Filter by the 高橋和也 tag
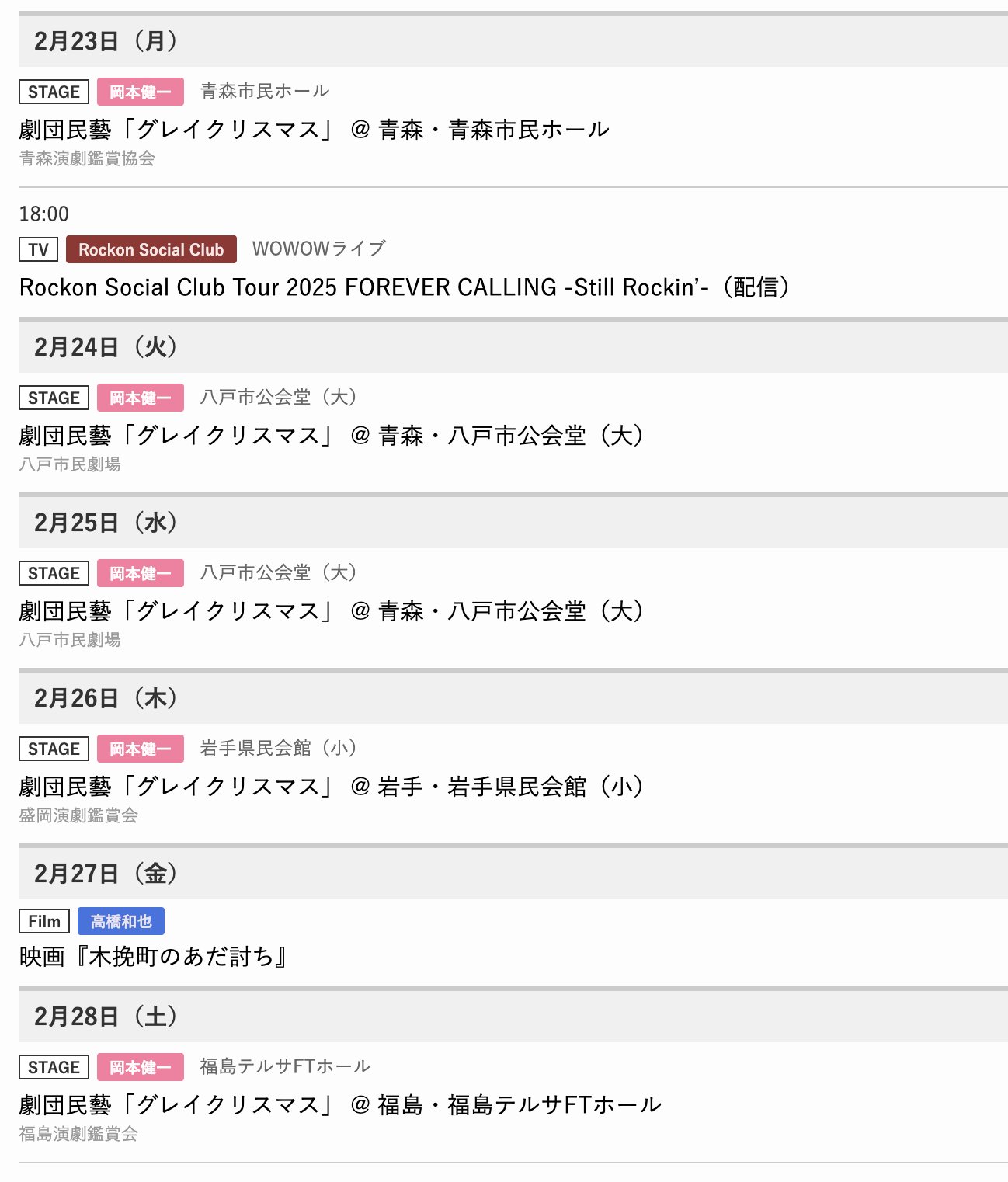The image size is (1008, 1182). pyautogui.click(x=120, y=922)
